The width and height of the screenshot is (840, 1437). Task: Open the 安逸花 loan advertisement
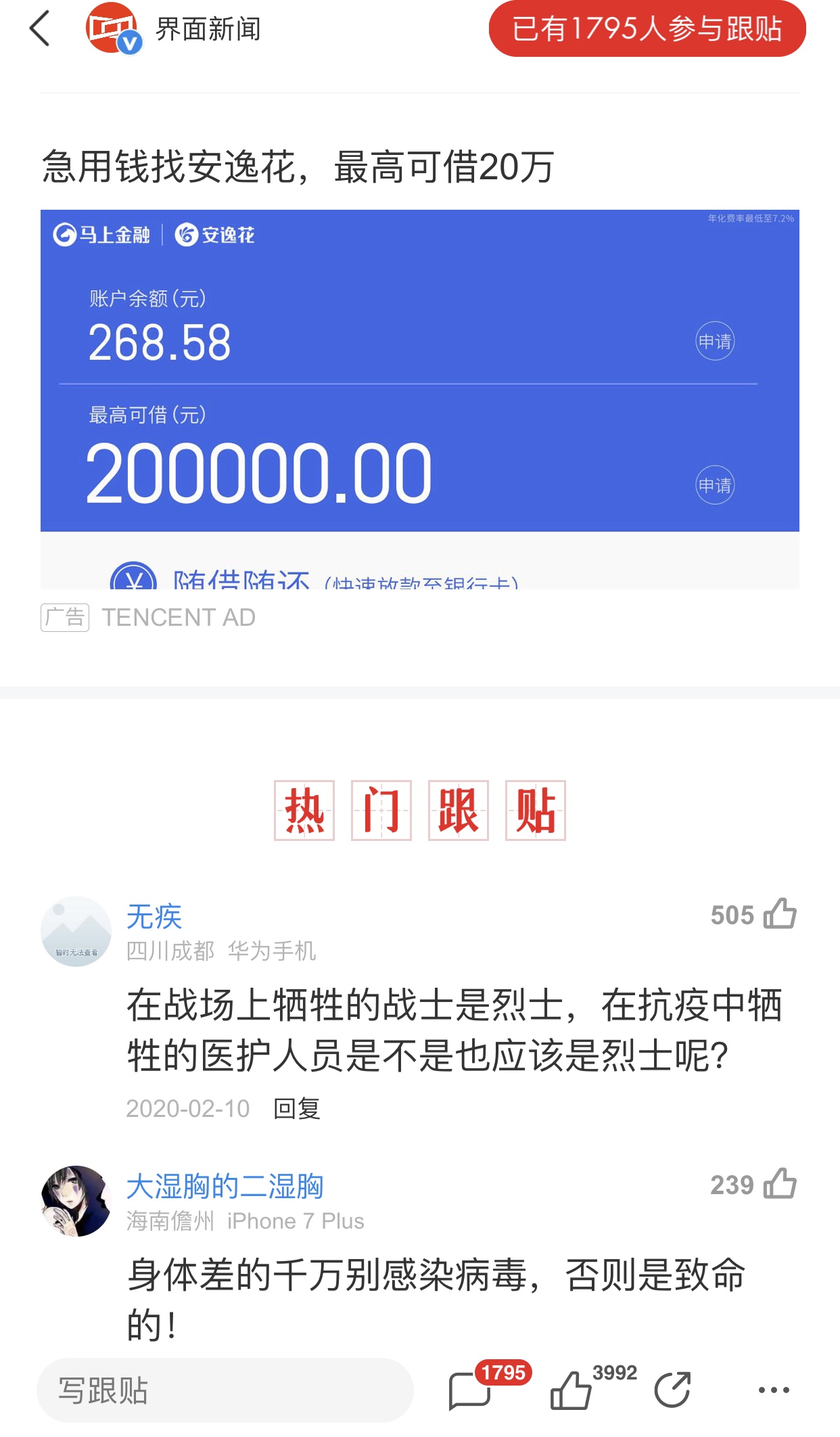pos(419,370)
